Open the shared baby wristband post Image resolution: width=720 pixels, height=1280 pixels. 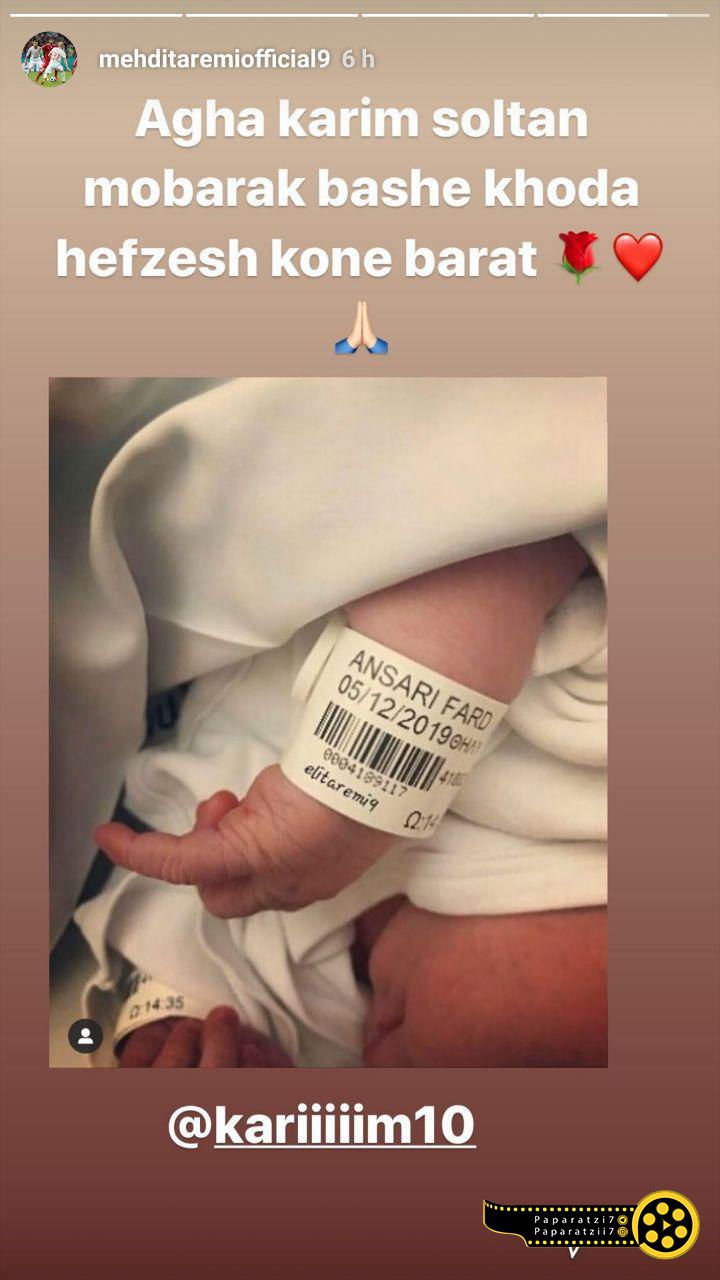click(x=328, y=722)
